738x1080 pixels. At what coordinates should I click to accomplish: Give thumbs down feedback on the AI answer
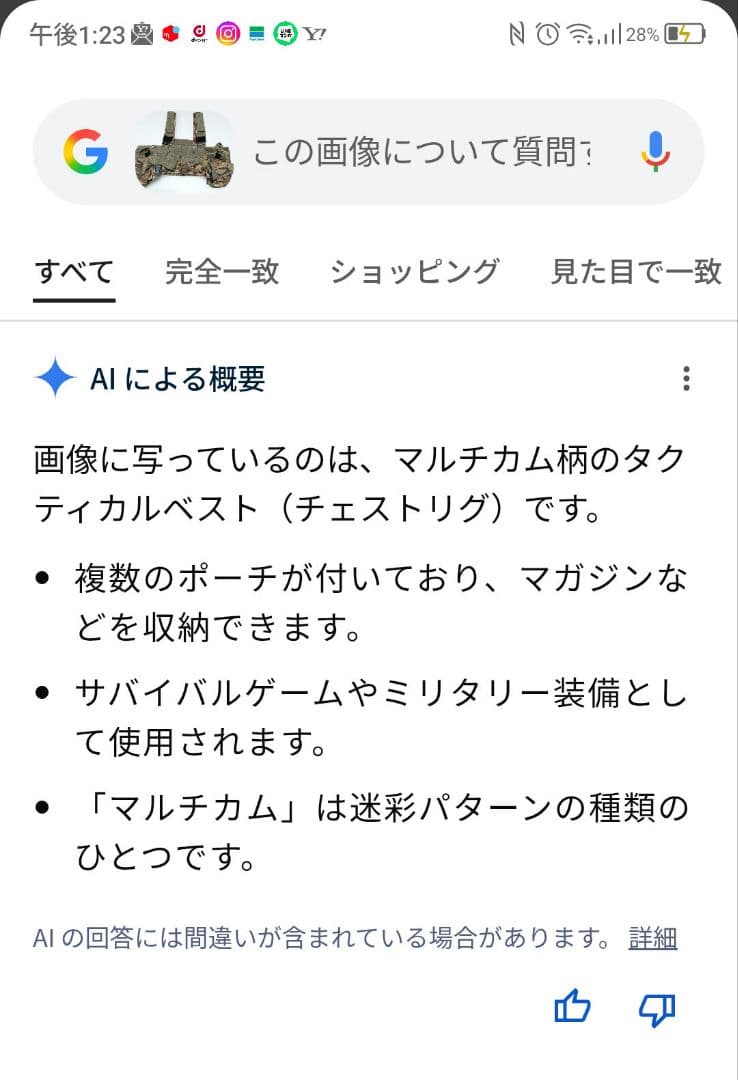655,1010
